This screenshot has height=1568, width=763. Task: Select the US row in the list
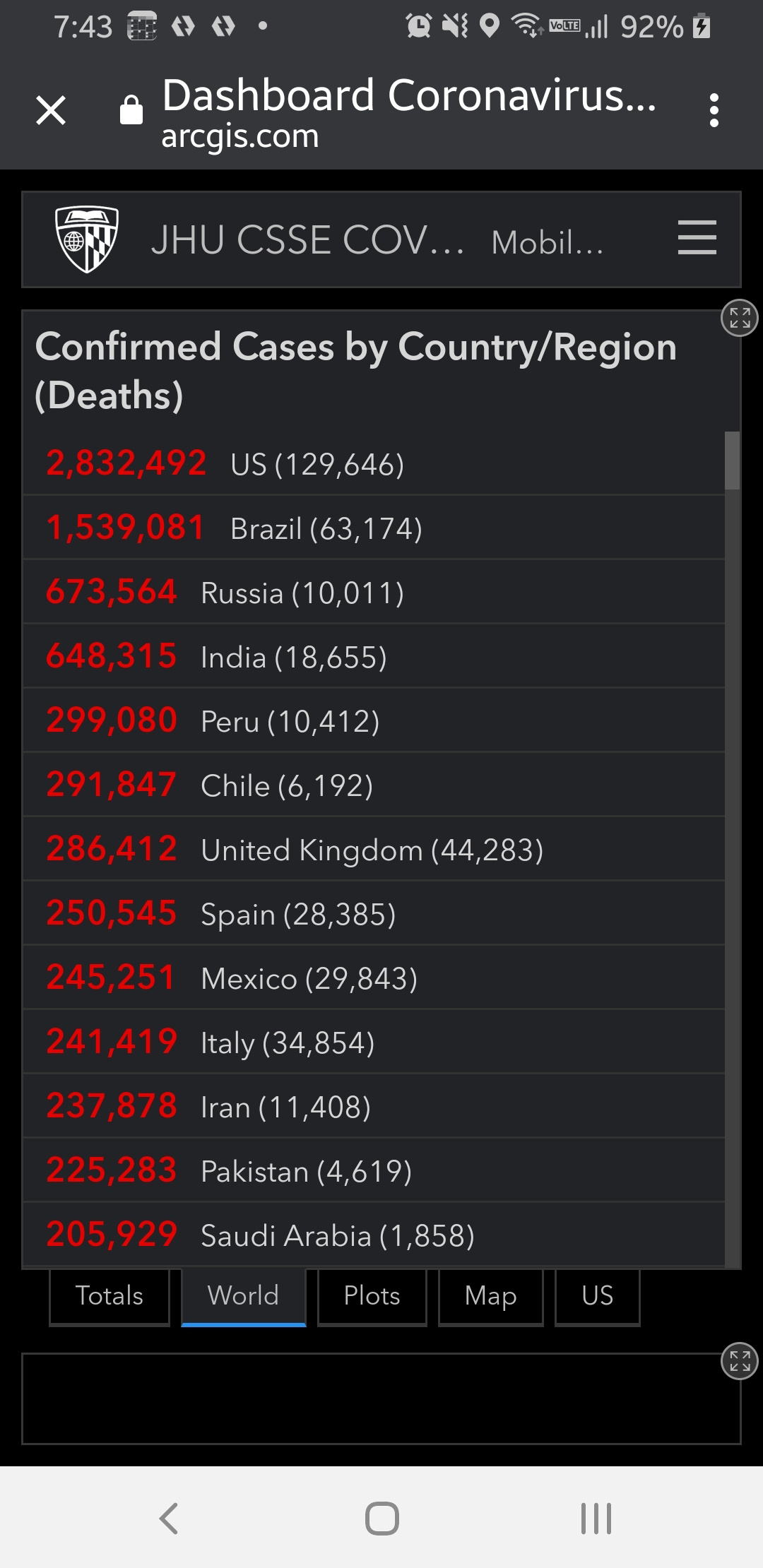(x=374, y=463)
